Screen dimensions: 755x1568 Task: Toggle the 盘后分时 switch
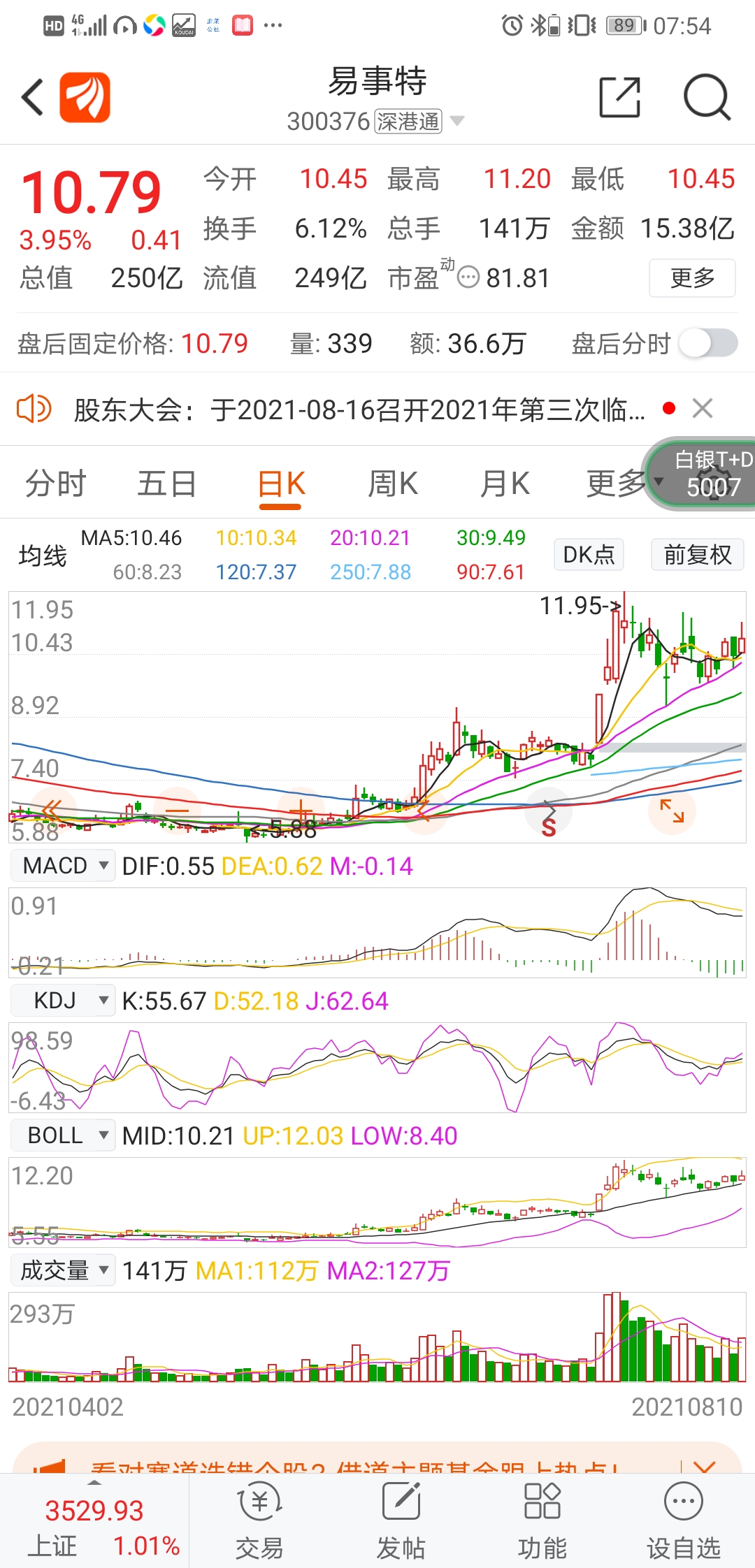709,343
